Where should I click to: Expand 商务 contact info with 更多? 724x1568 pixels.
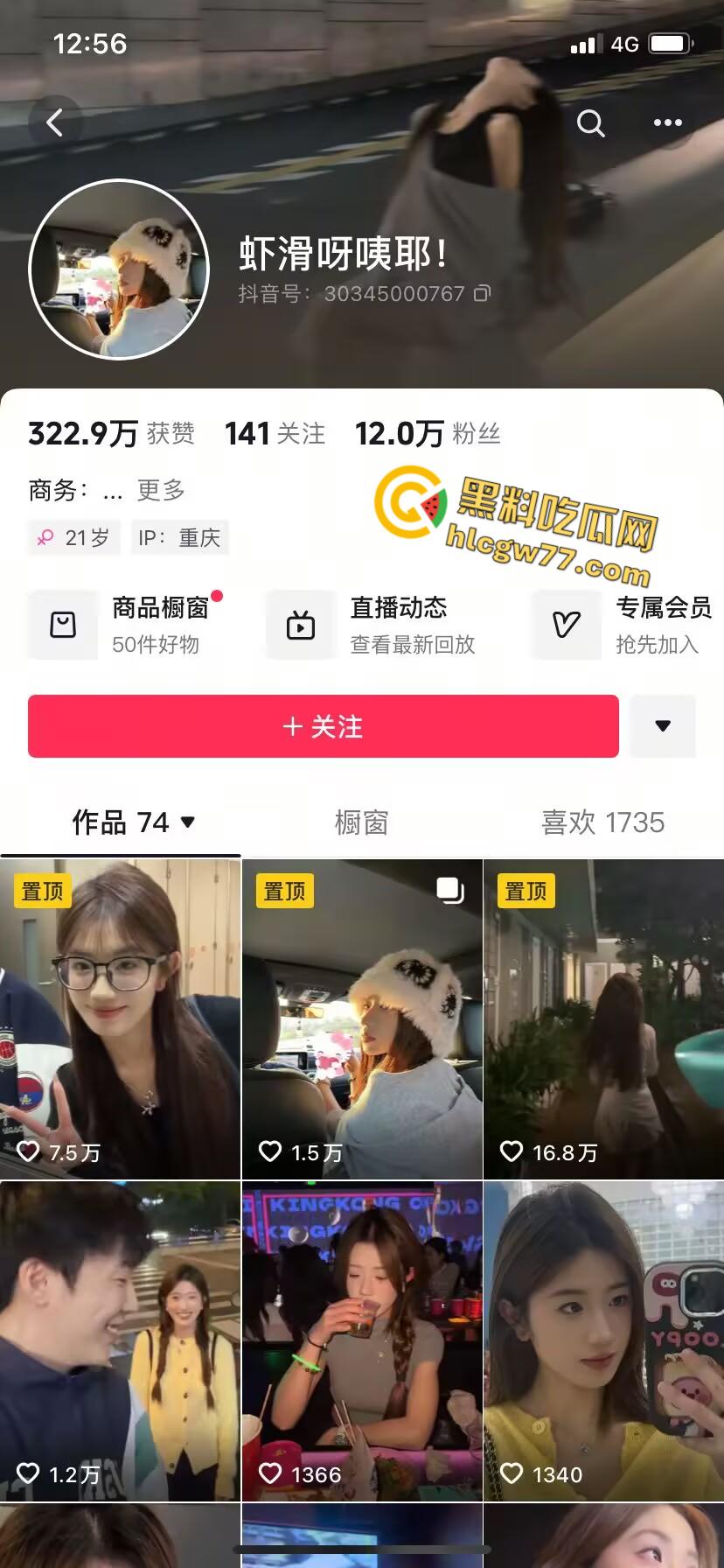[x=158, y=490]
